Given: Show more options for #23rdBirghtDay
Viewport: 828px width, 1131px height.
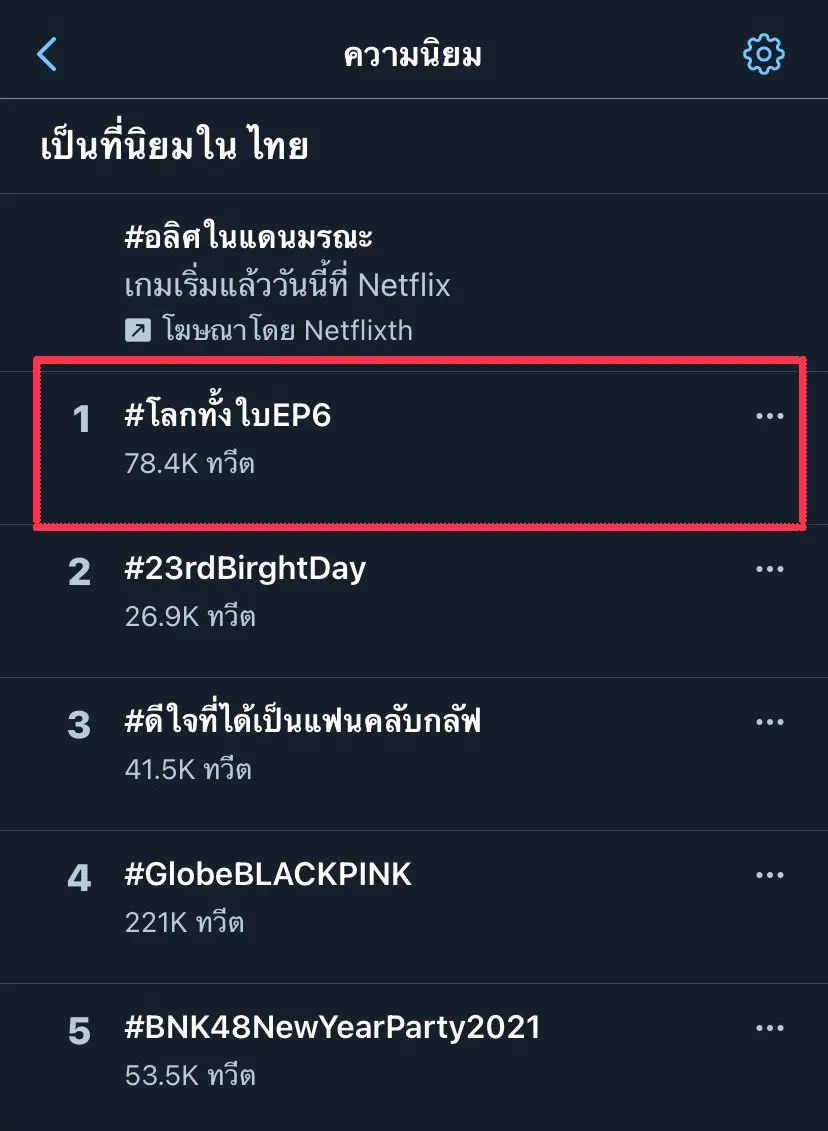Looking at the screenshot, I should tap(769, 569).
